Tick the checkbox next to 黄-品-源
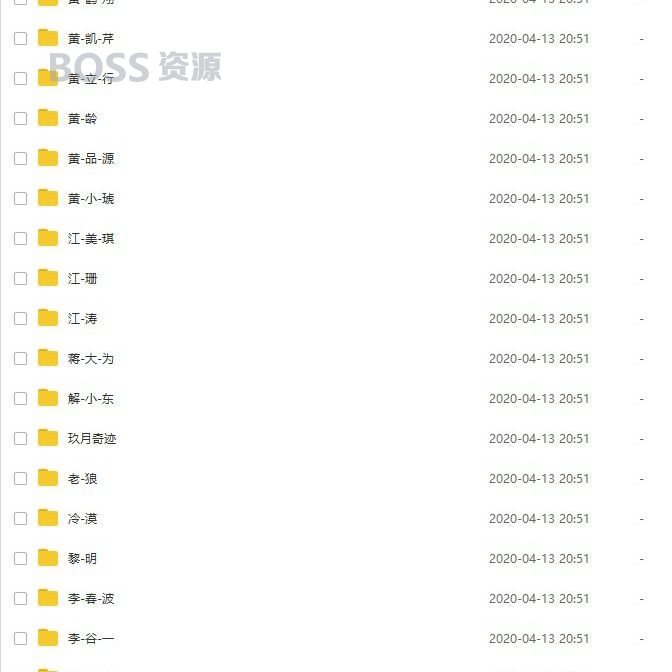Screen dimensions: 672x672 (x=20, y=159)
